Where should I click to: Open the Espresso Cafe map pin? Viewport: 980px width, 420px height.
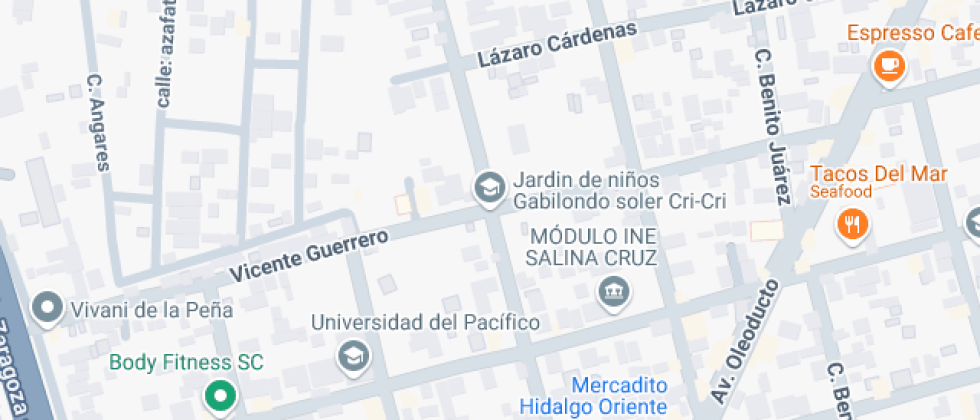tap(889, 66)
